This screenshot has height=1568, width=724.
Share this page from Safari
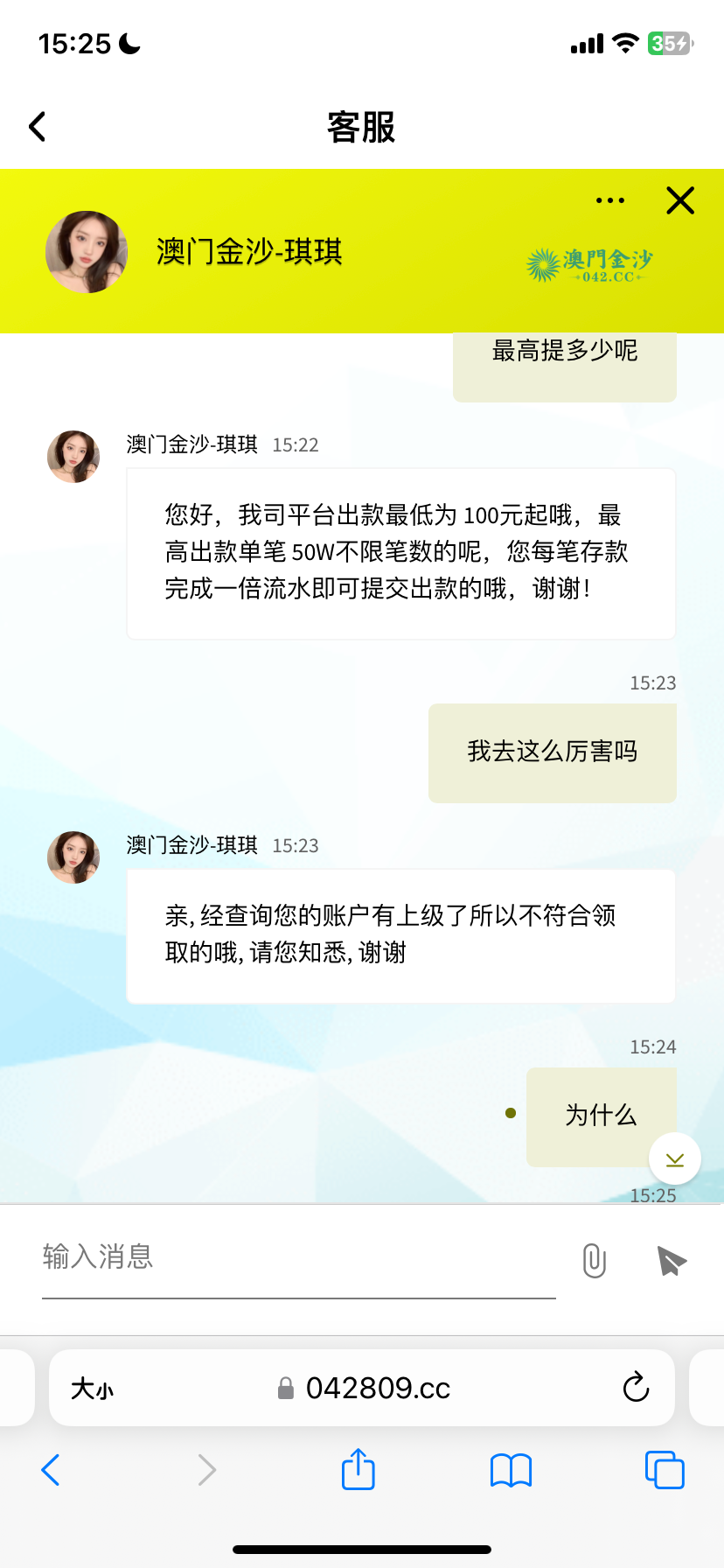pyautogui.click(x=358, y=1469)
